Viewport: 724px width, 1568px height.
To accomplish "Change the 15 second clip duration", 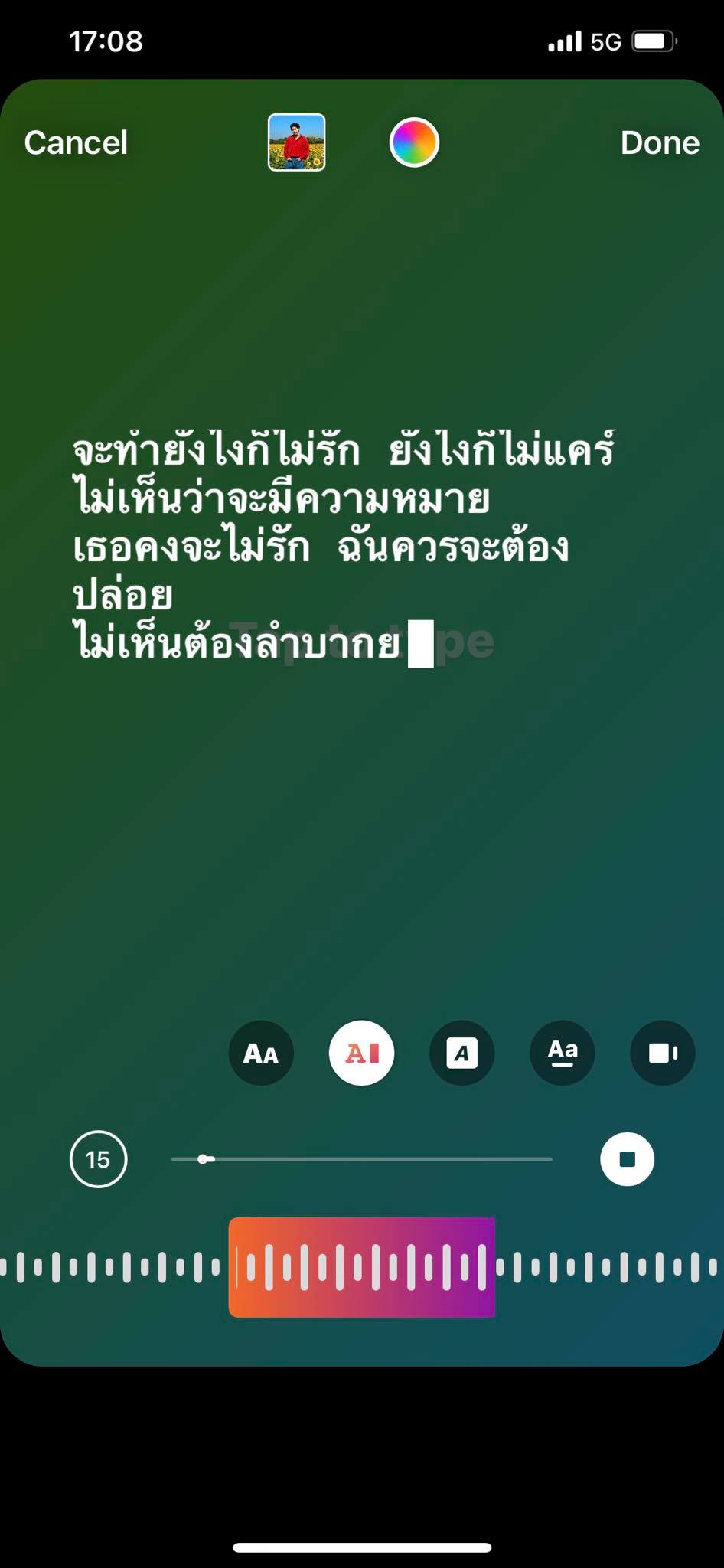I will click(98, 1159).
